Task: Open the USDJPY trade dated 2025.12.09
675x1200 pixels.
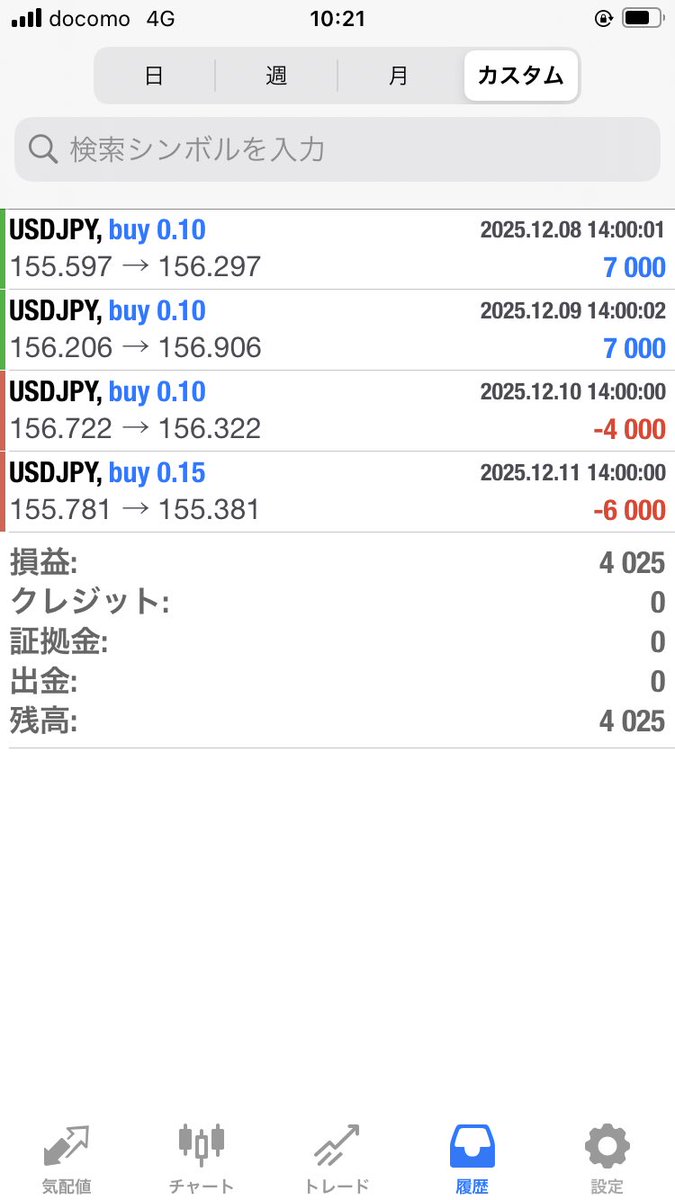Action: click(x=337, y=331)
